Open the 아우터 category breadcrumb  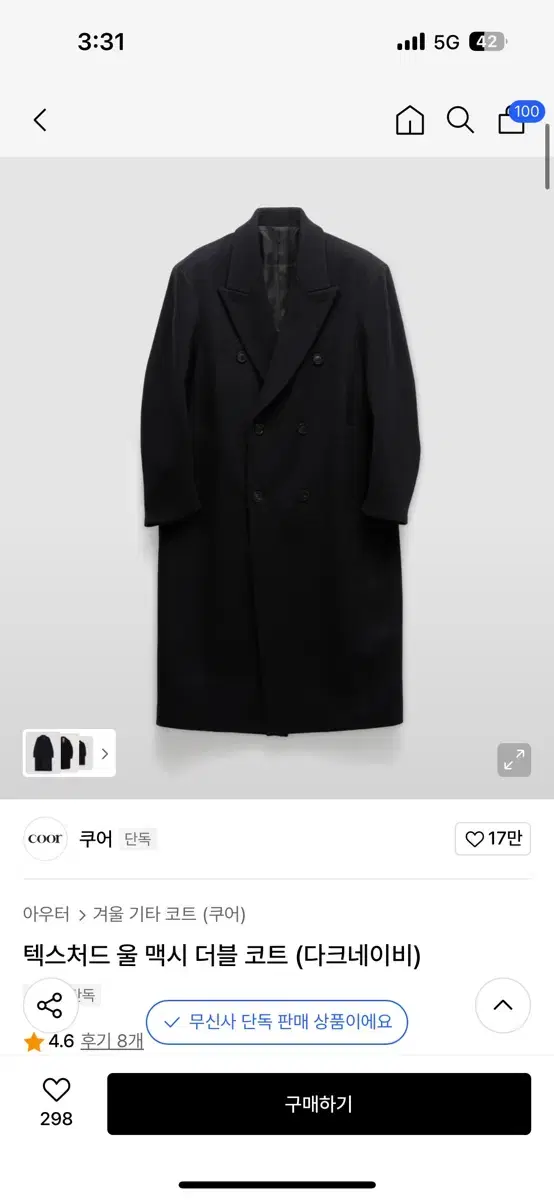point(47,914)
